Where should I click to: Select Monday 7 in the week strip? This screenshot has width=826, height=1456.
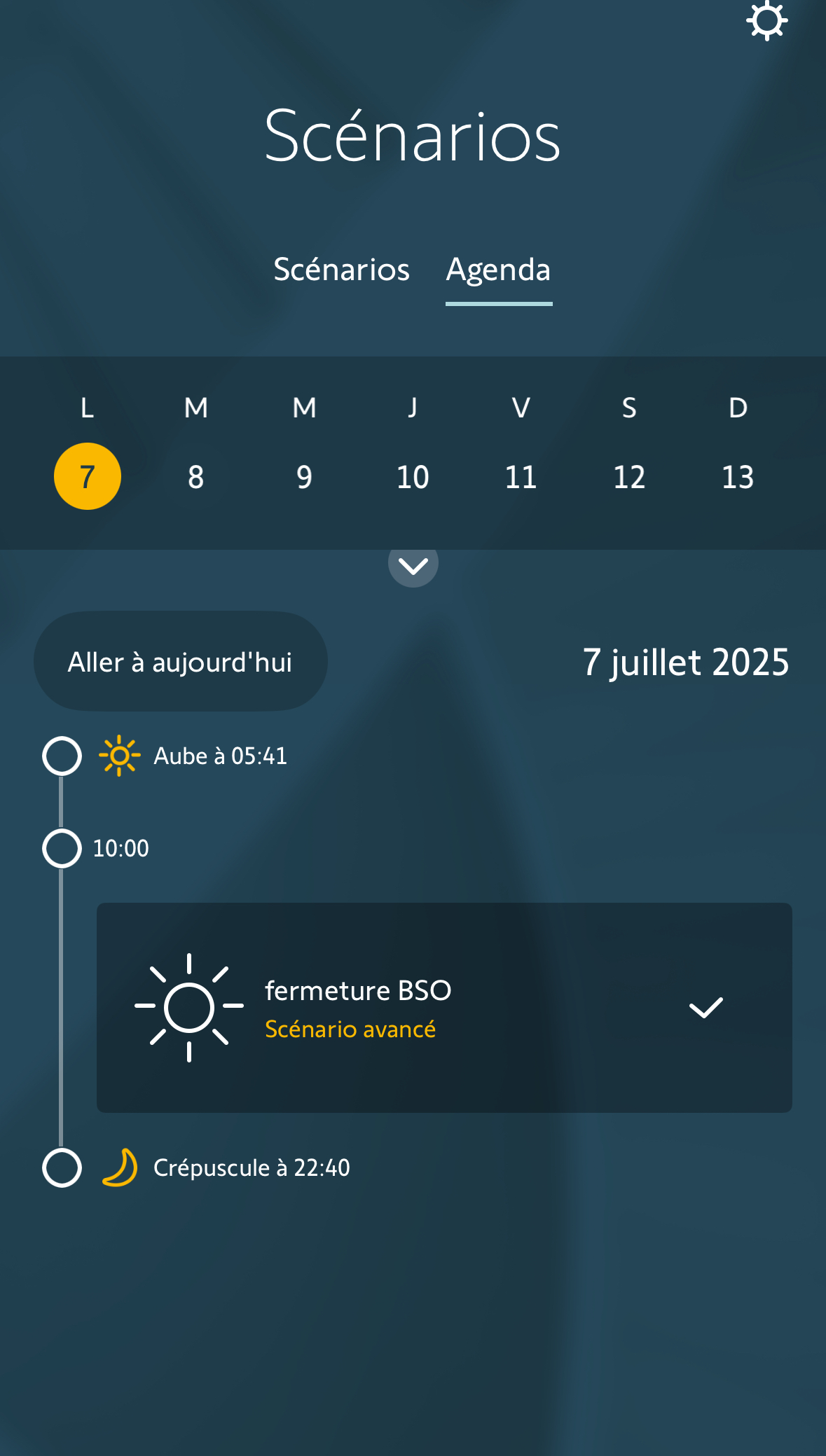point(88,476)
